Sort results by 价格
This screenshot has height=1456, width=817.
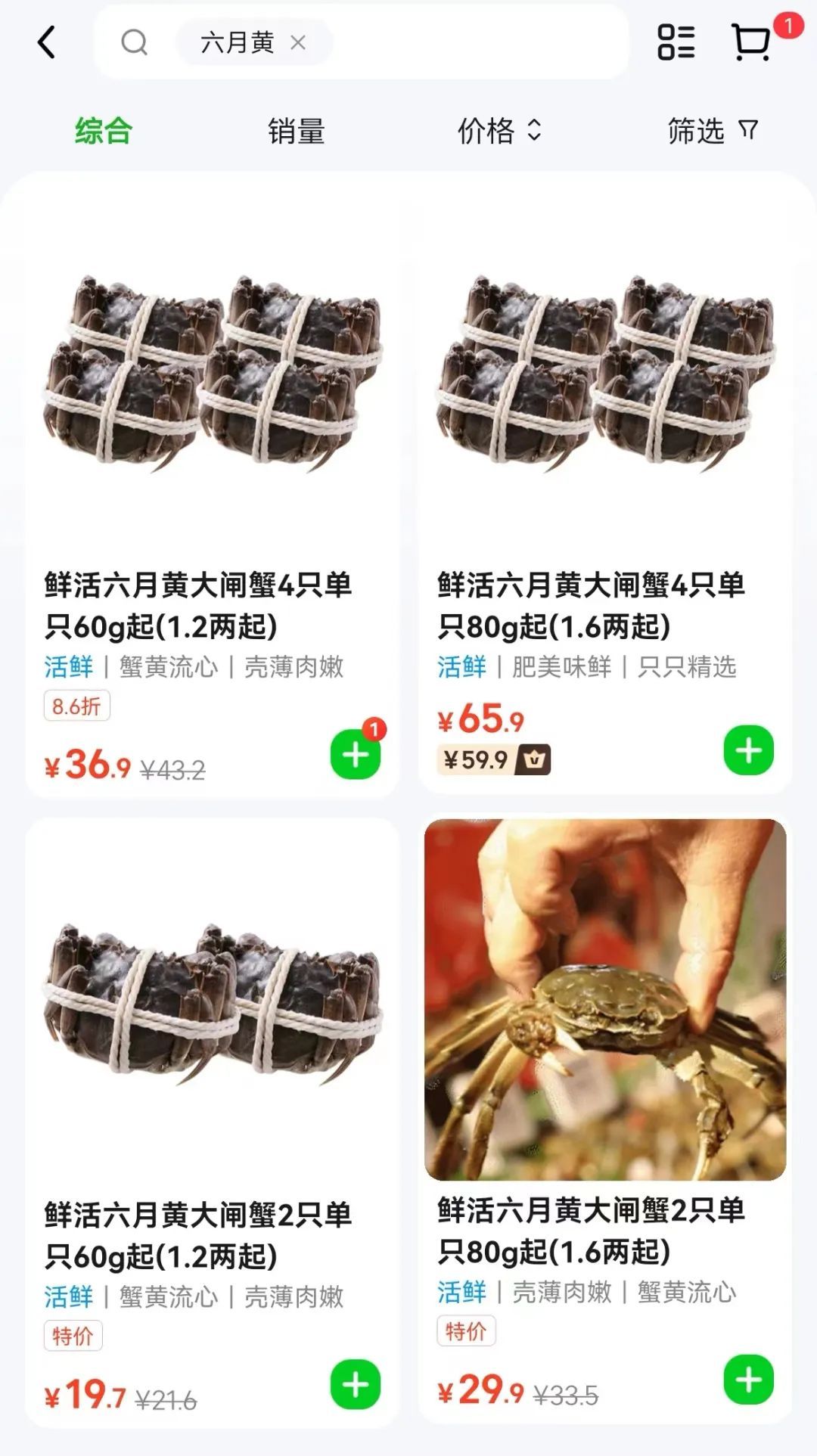click(499, 132)
